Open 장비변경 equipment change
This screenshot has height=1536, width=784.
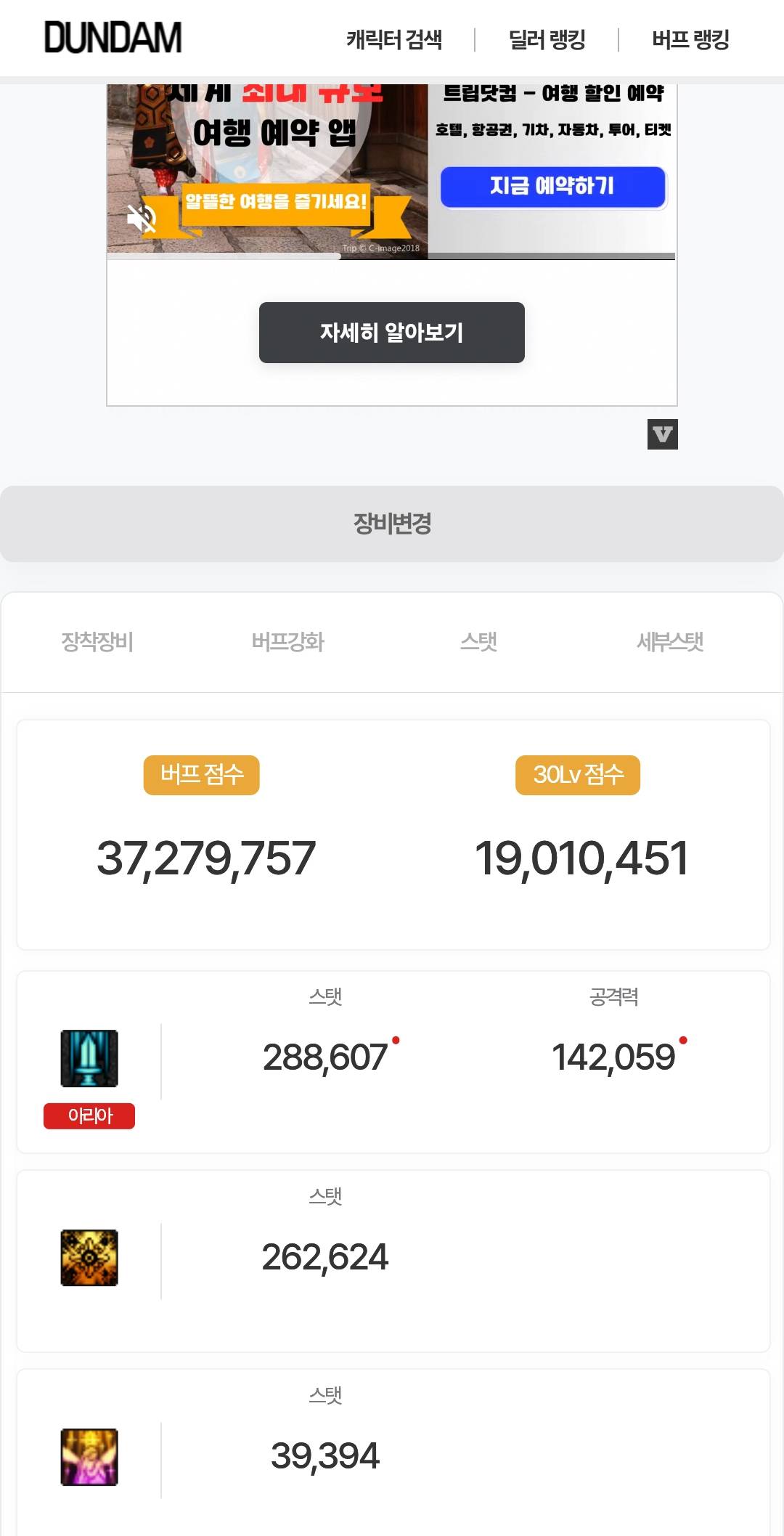[392, 524]
